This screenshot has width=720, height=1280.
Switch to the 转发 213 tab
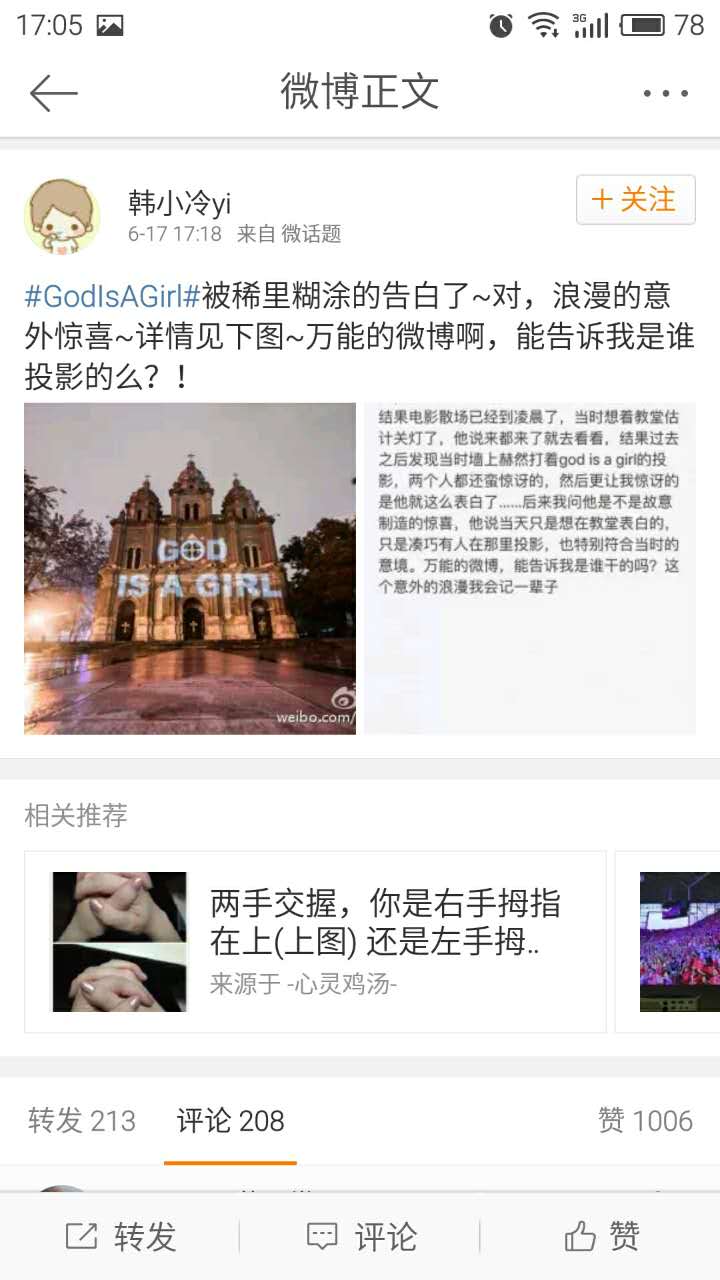[82, 1121]
